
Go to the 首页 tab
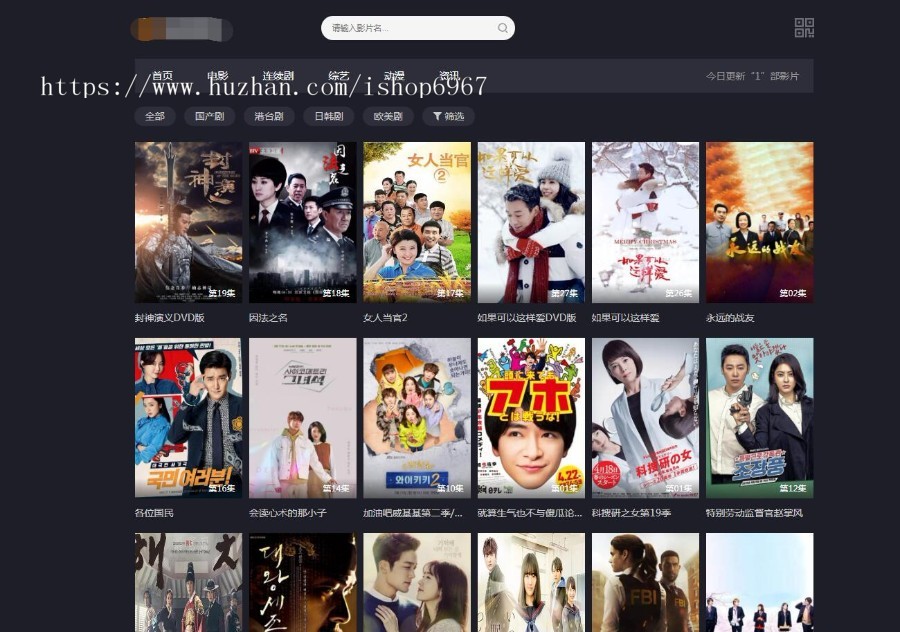[162, 76]
